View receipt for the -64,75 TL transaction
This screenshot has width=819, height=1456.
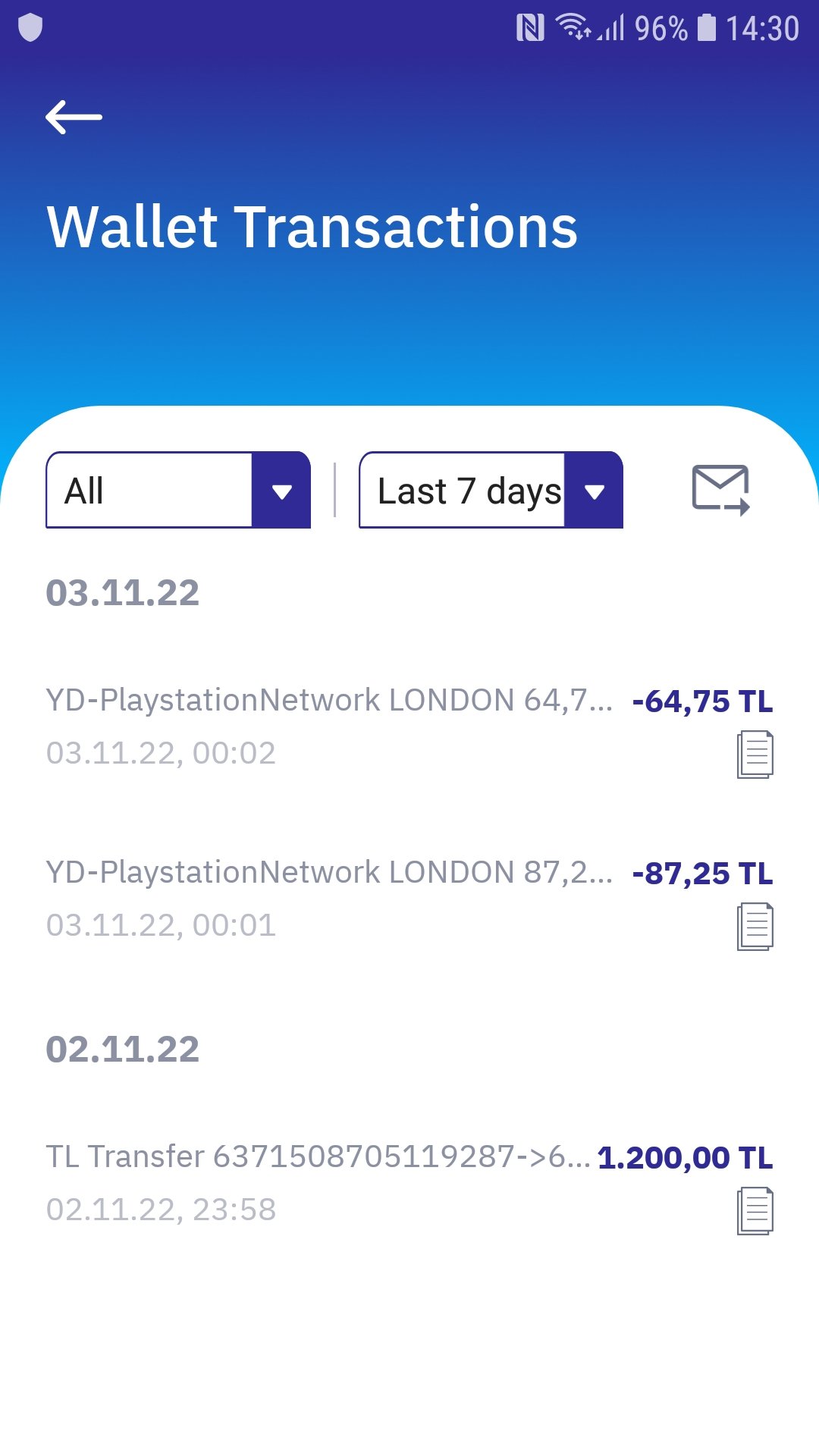pos(755,754)
